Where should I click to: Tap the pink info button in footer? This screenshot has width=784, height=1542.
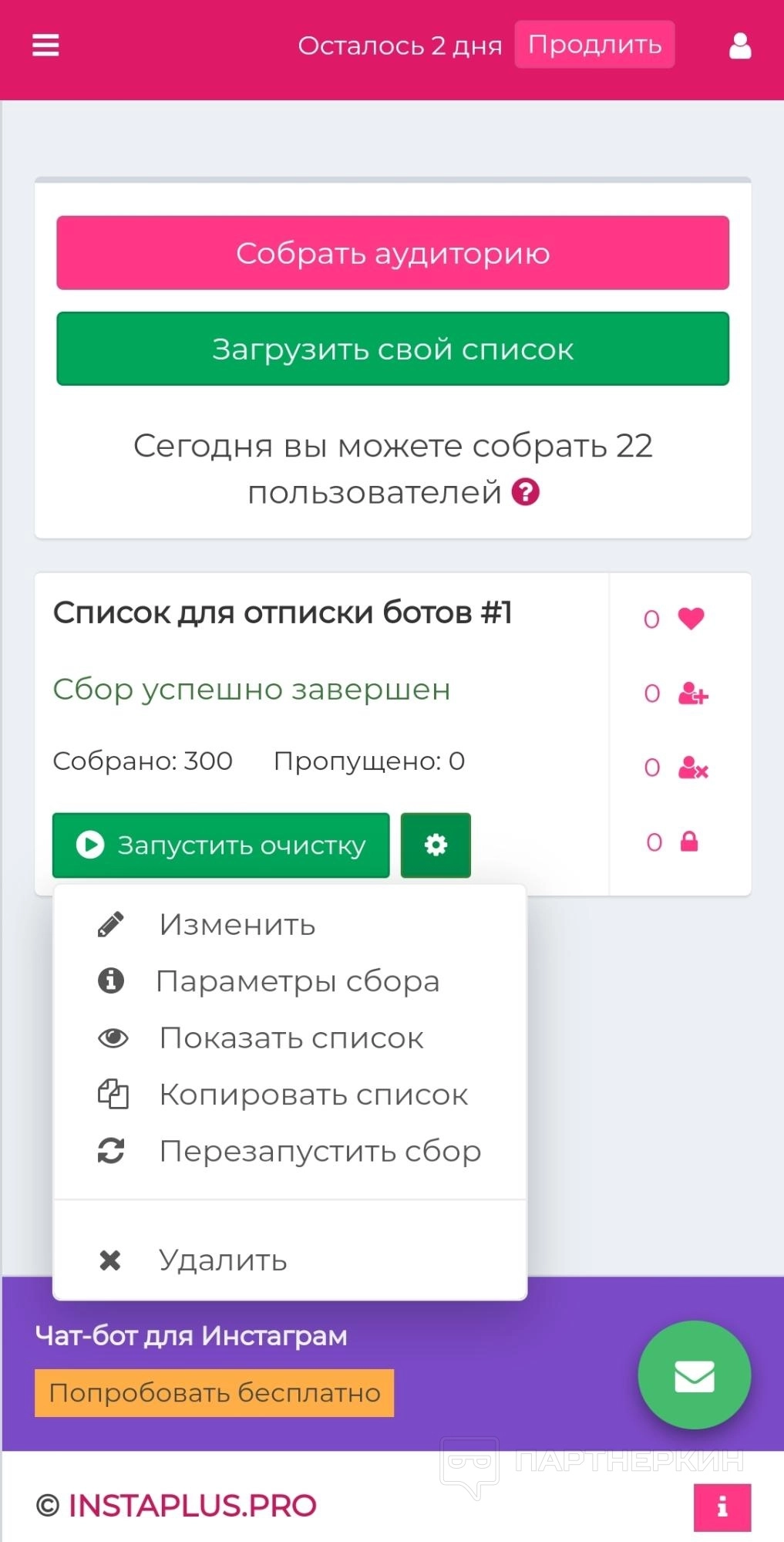coord(722,1507)
